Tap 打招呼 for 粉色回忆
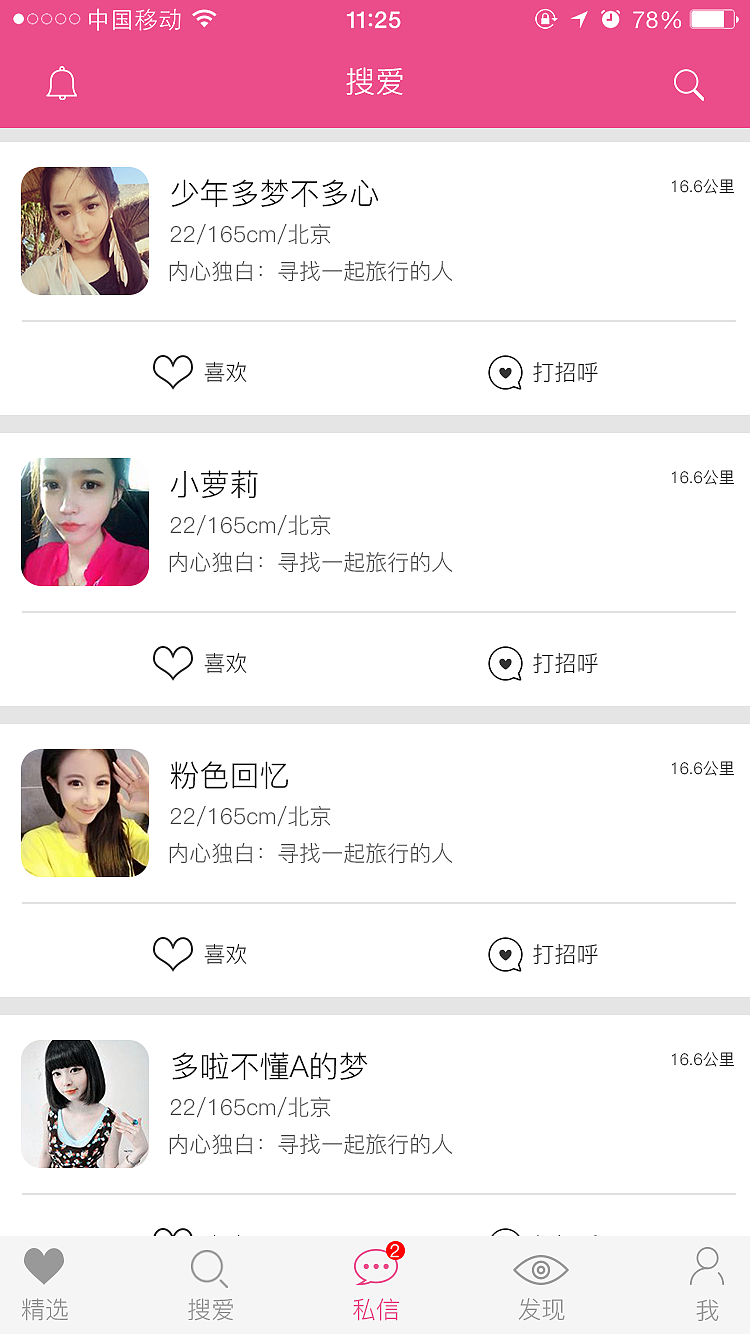The height and width of the screenshot is (1334, 750). (x=506, y=954)
